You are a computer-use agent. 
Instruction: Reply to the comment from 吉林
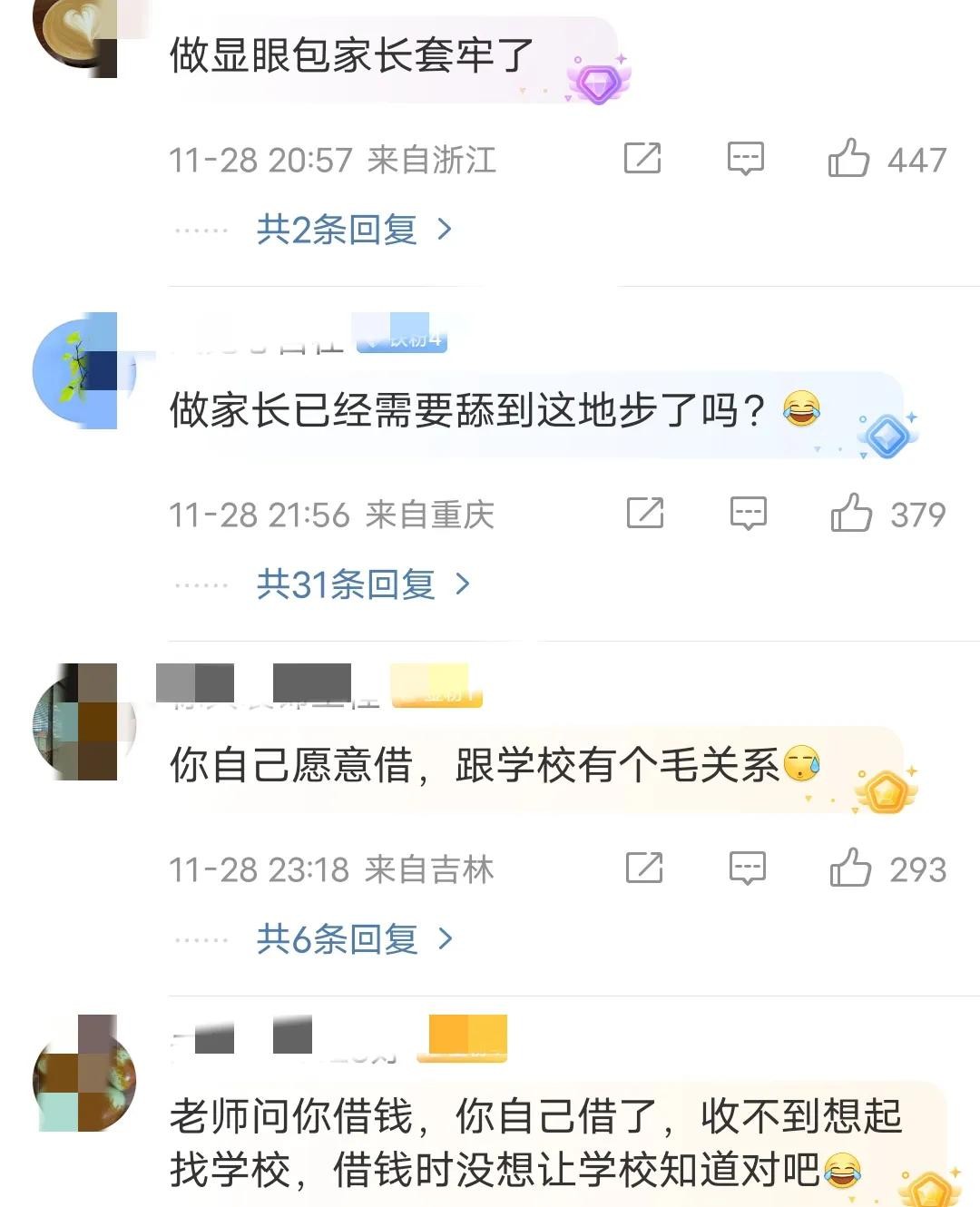(748, 868)
